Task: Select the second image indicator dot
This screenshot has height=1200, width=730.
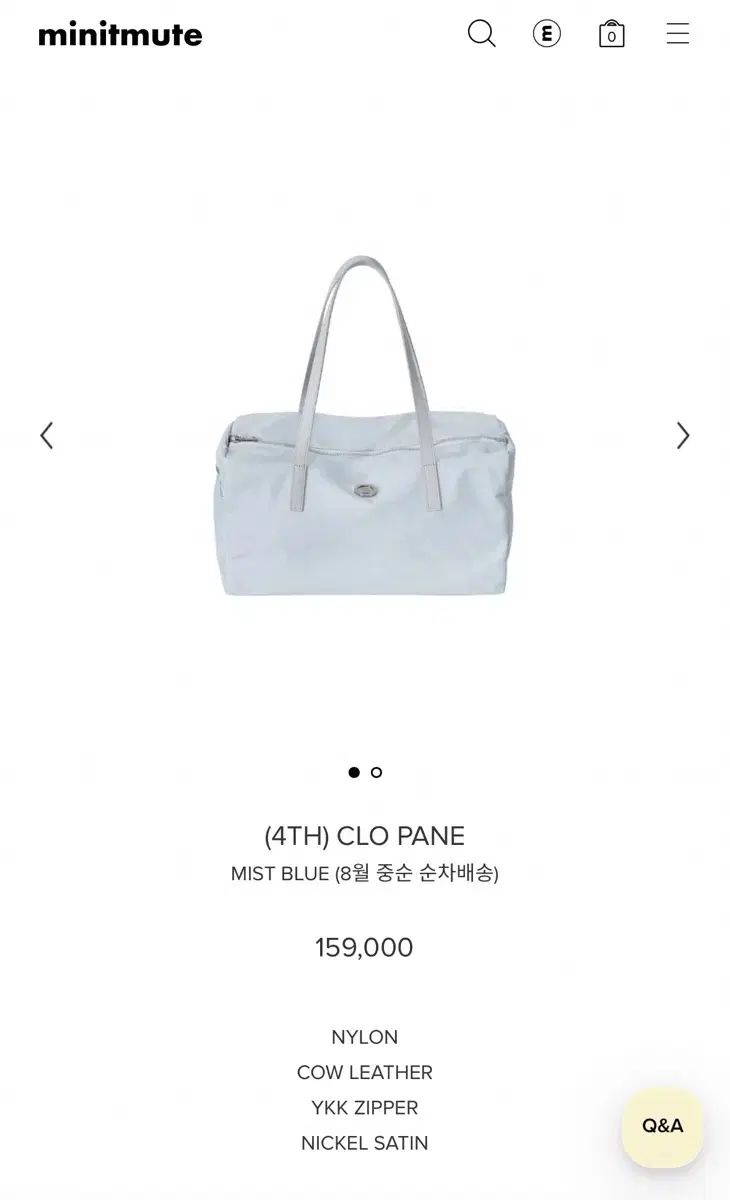Action: (x=376, y=772)
